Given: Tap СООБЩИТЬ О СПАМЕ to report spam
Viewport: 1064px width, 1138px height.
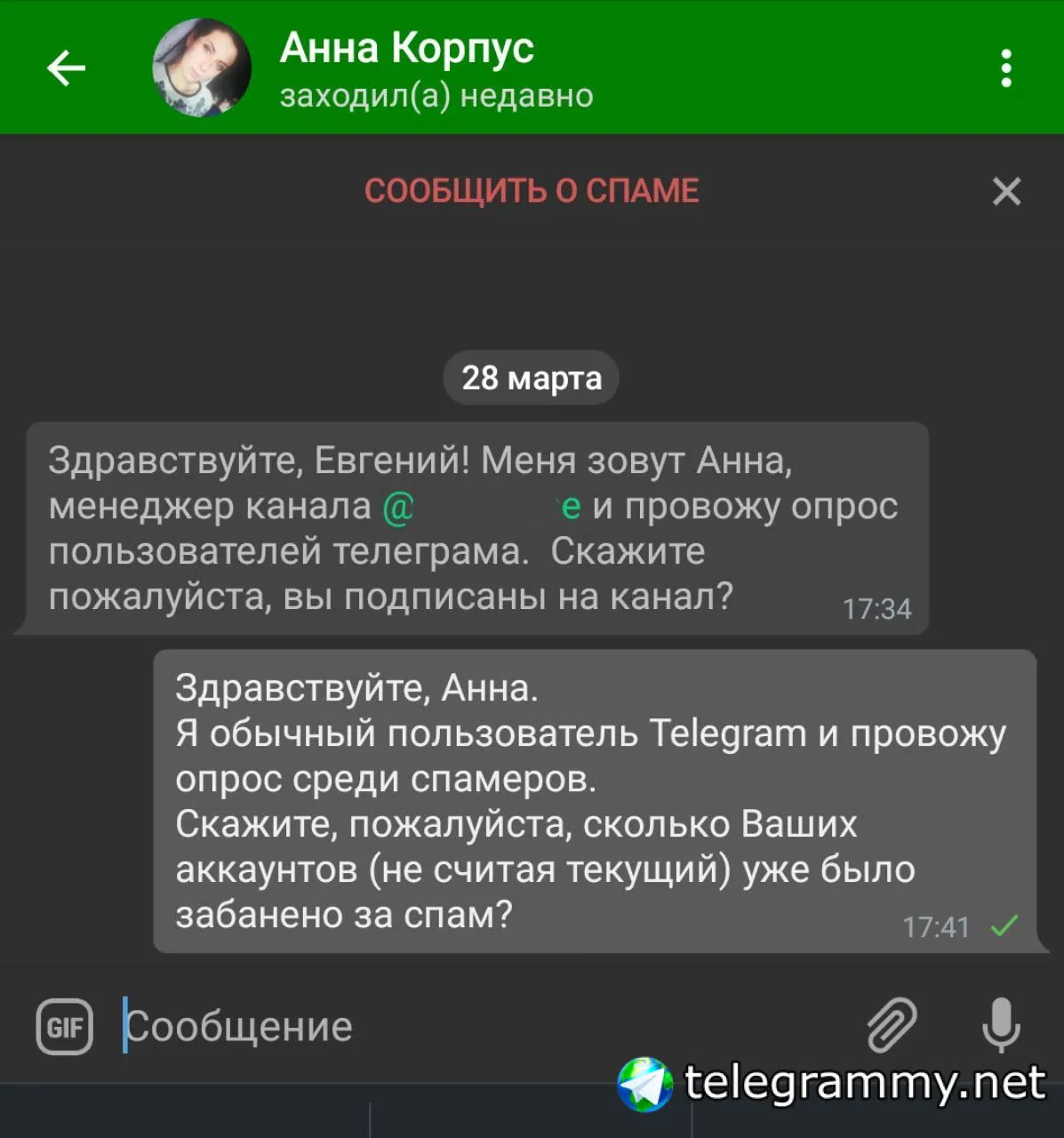Looking at the screenshot, I should (532, 190).
